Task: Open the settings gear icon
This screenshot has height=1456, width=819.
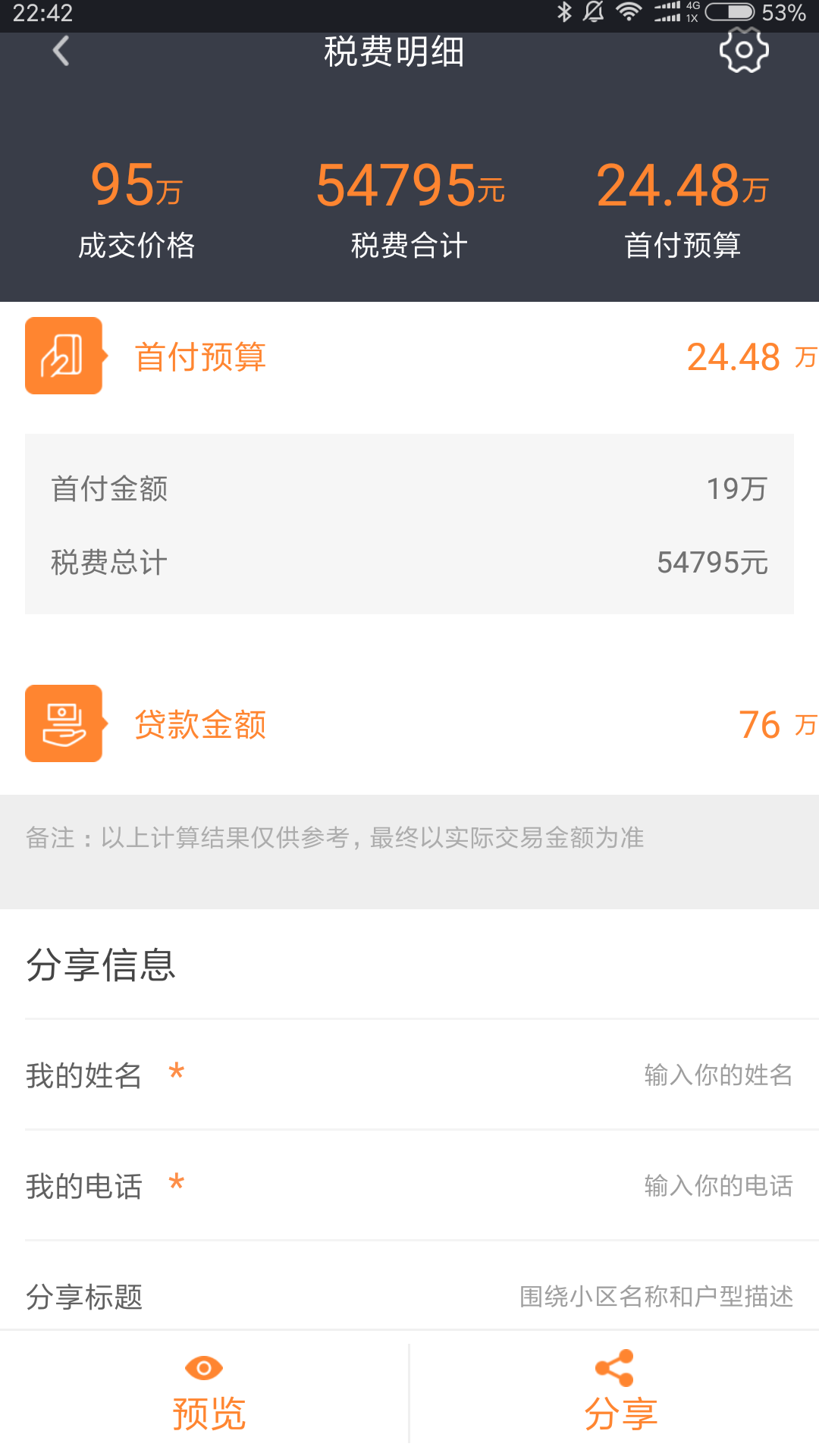Action: [743, 51]
